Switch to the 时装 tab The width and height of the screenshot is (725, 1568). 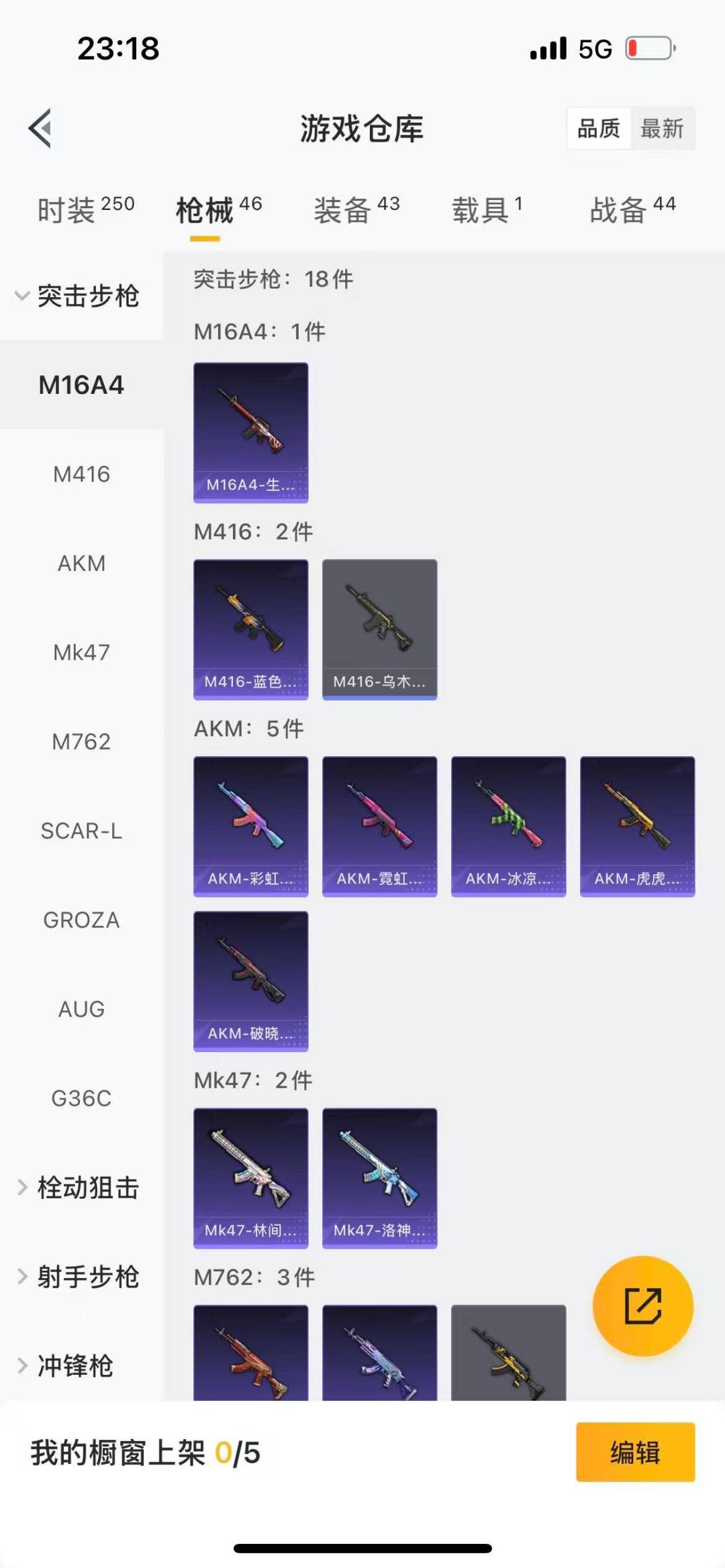[x=85, y=209]
